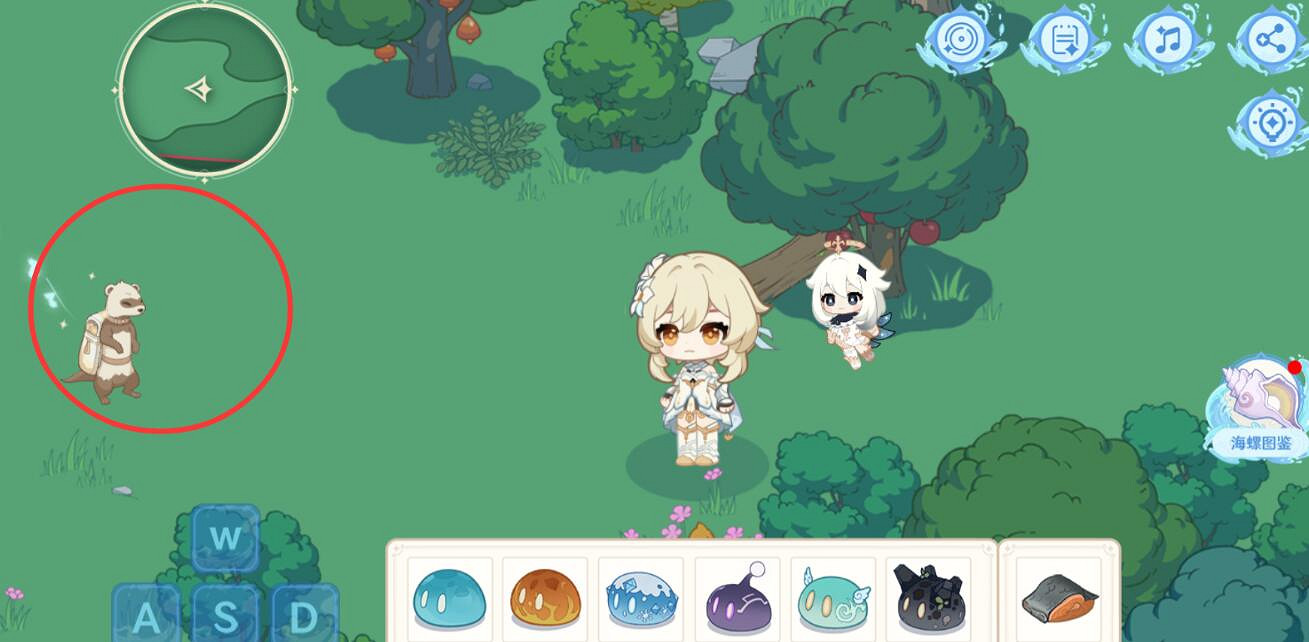This screenshot has width=1309, height=642.
Task: Tap the W move-up key
Action: (x=225, y=540)
